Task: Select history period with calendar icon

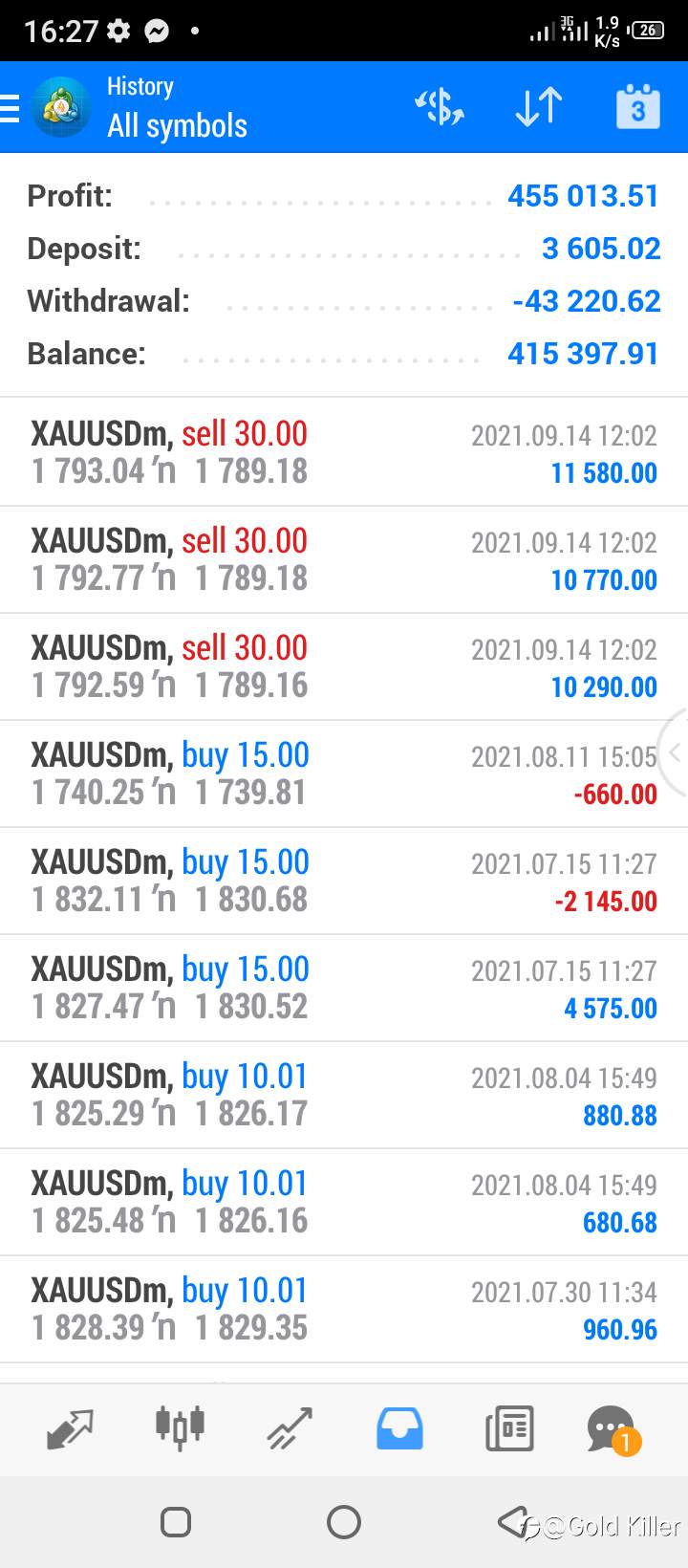Action: coord(637,107)
